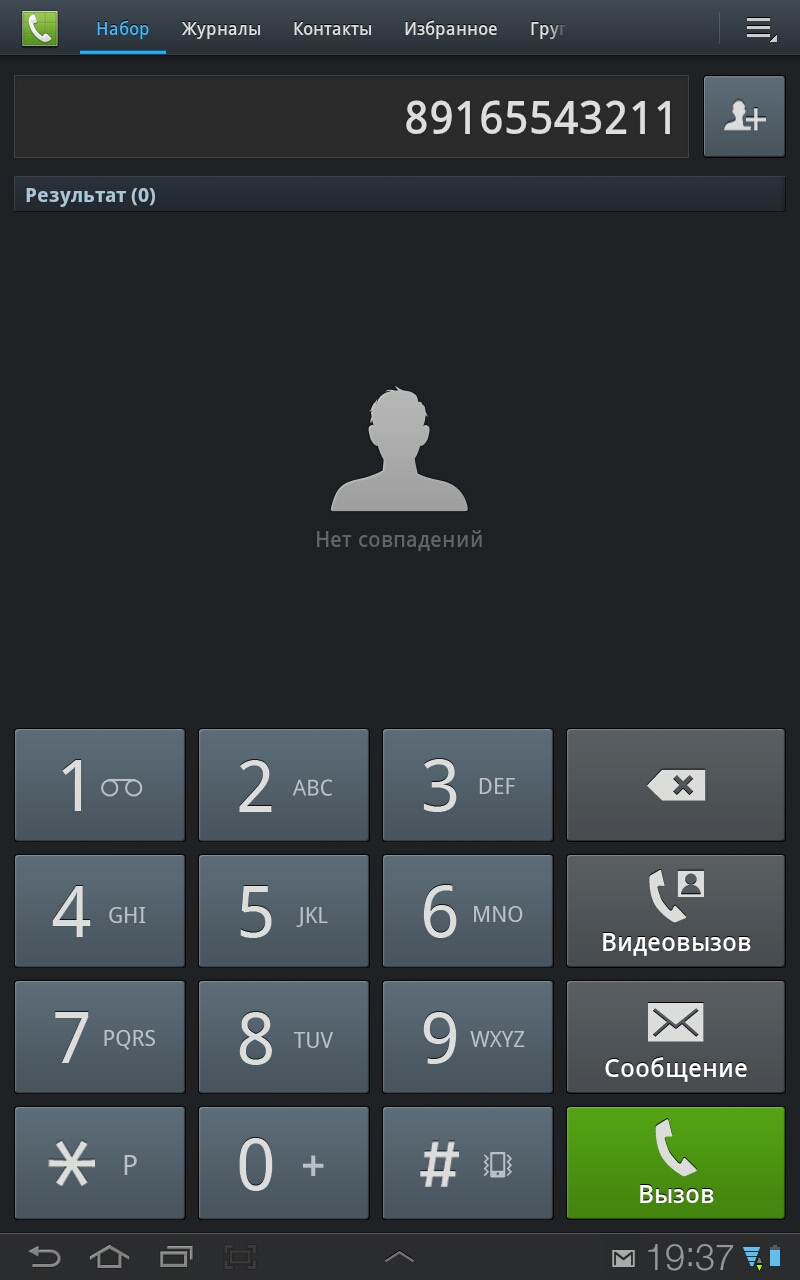The image size is (800, 1280).
Task: Enter digit 9 WXYZ
Action: (x=468, y=1037)
